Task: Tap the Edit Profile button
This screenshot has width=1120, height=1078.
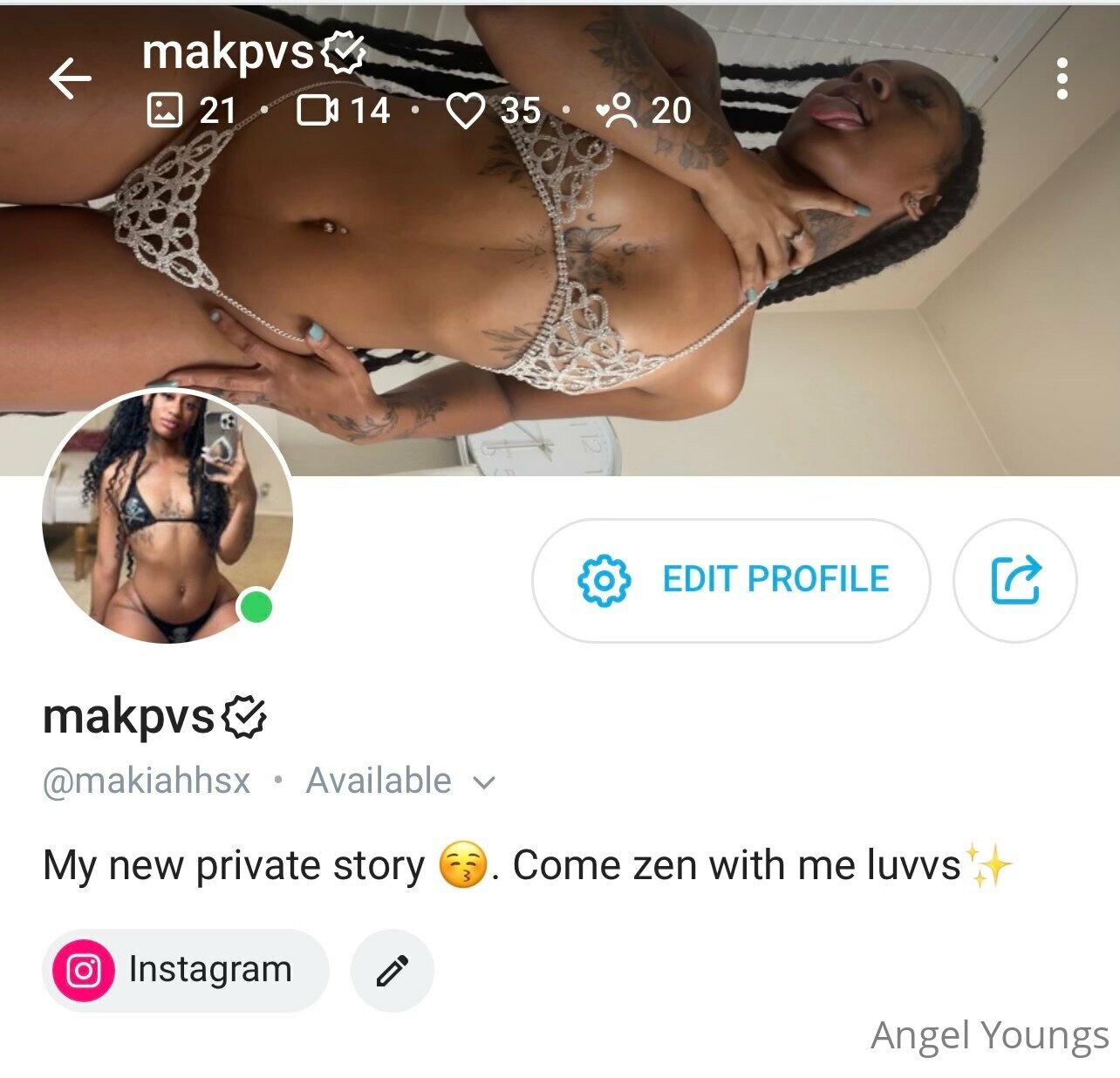Action: point(731,580)
